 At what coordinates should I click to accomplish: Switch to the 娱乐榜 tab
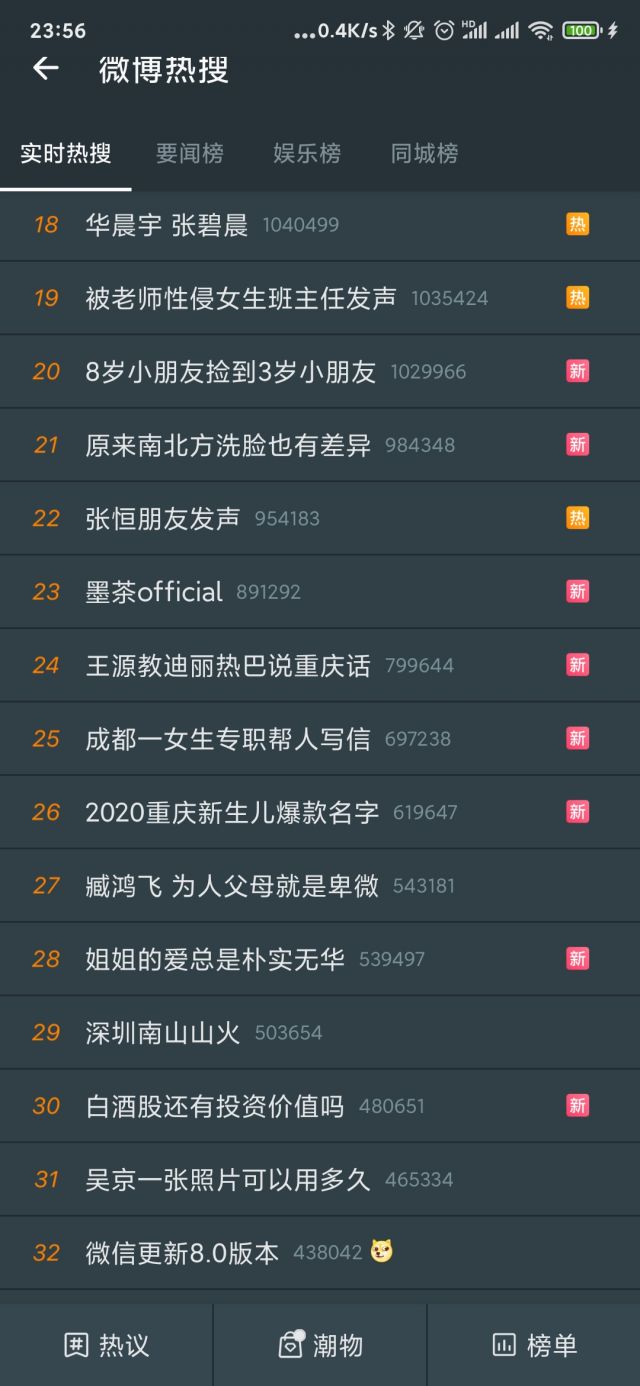(x=307, y=153)
